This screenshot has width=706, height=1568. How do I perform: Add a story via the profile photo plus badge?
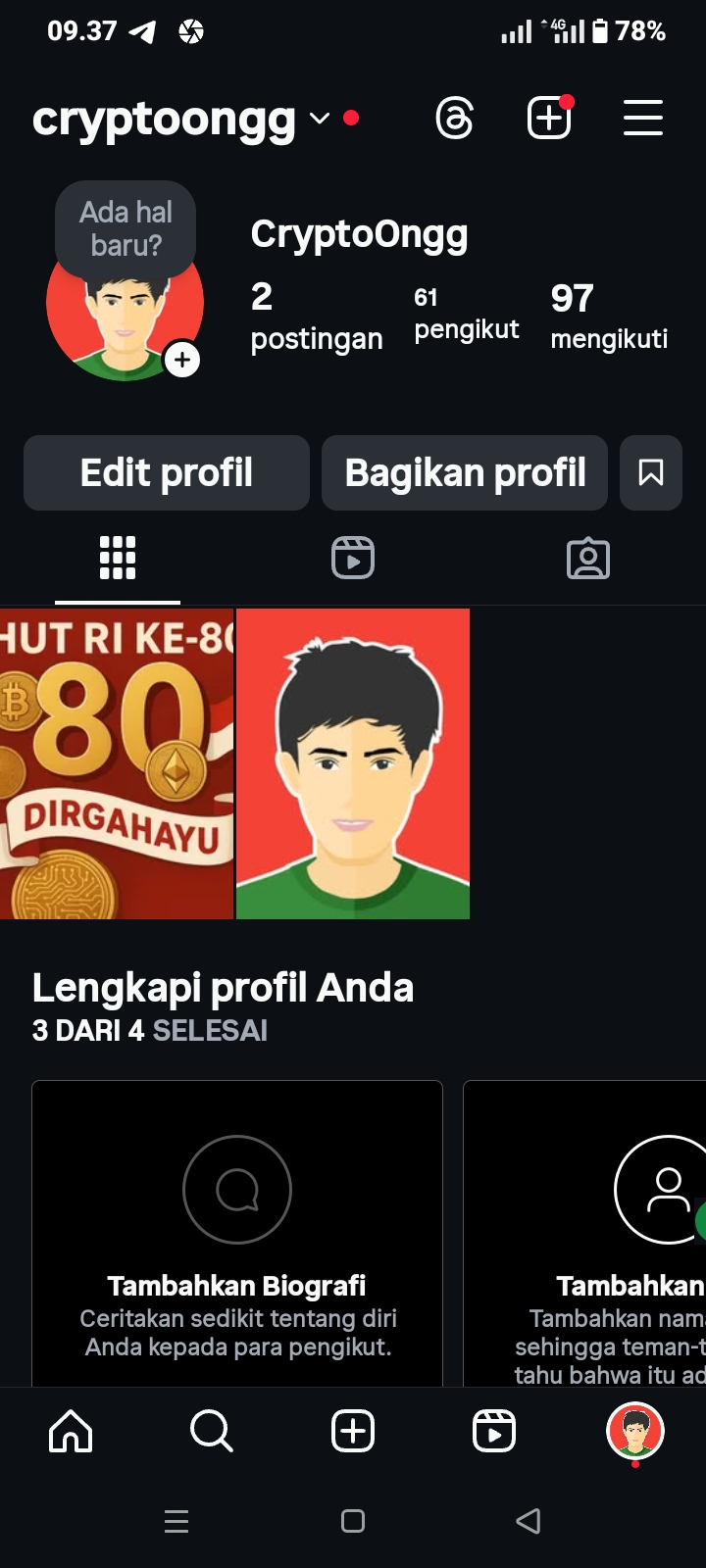[182, 360]
